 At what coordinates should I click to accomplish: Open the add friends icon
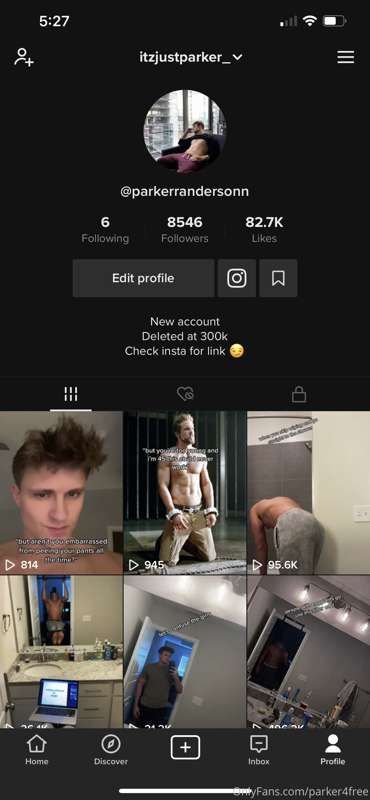(24, 57)
